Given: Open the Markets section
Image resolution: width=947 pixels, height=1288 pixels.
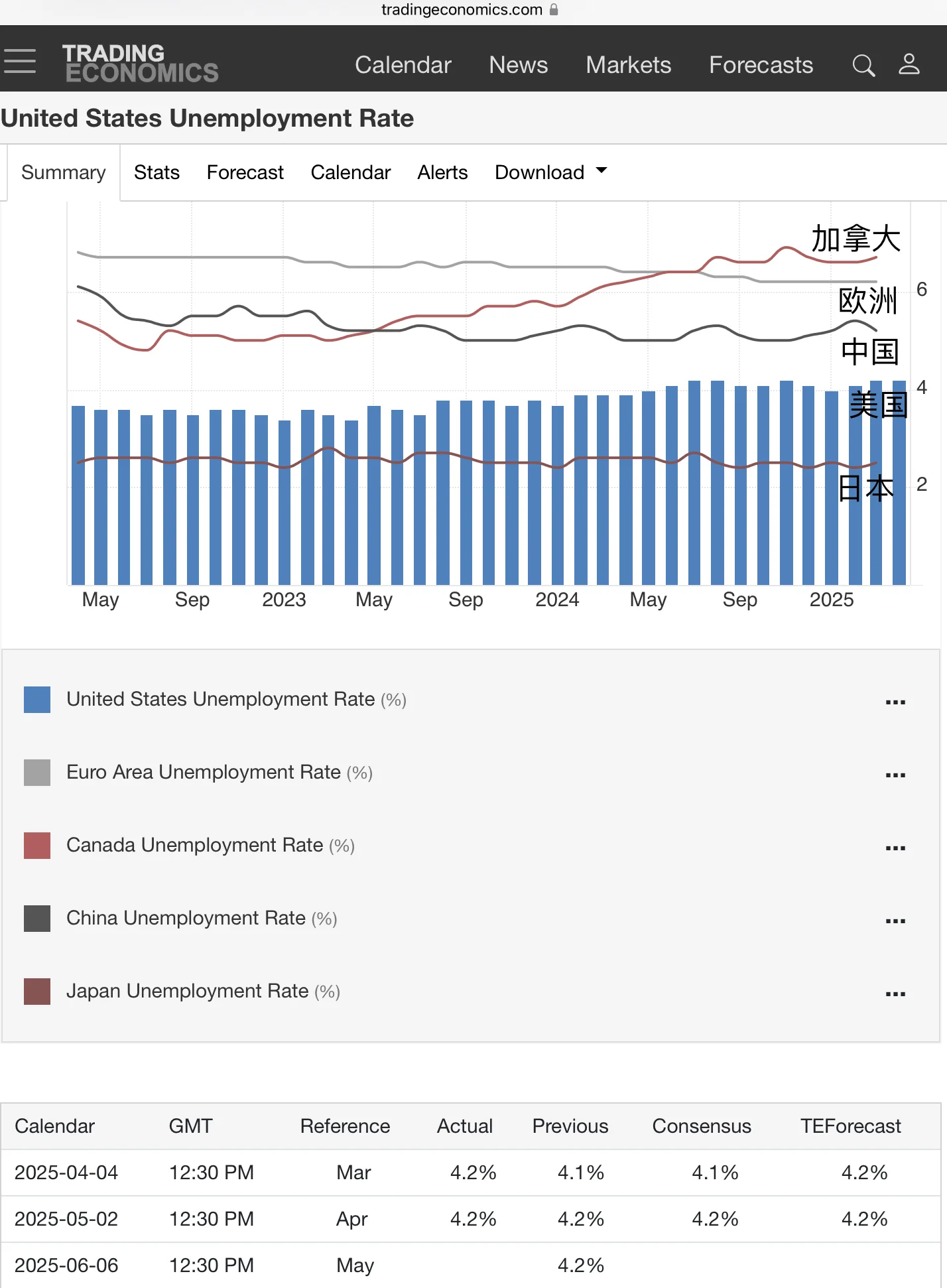Looking at the screenshot, I should tap(628, 65).
